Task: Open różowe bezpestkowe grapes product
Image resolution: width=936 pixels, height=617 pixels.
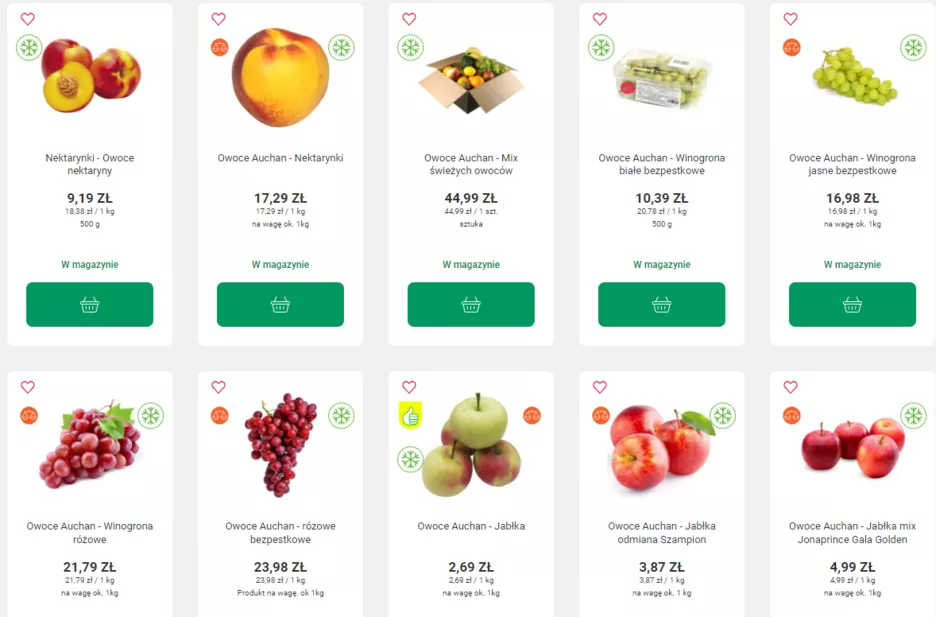Action: 280,532
